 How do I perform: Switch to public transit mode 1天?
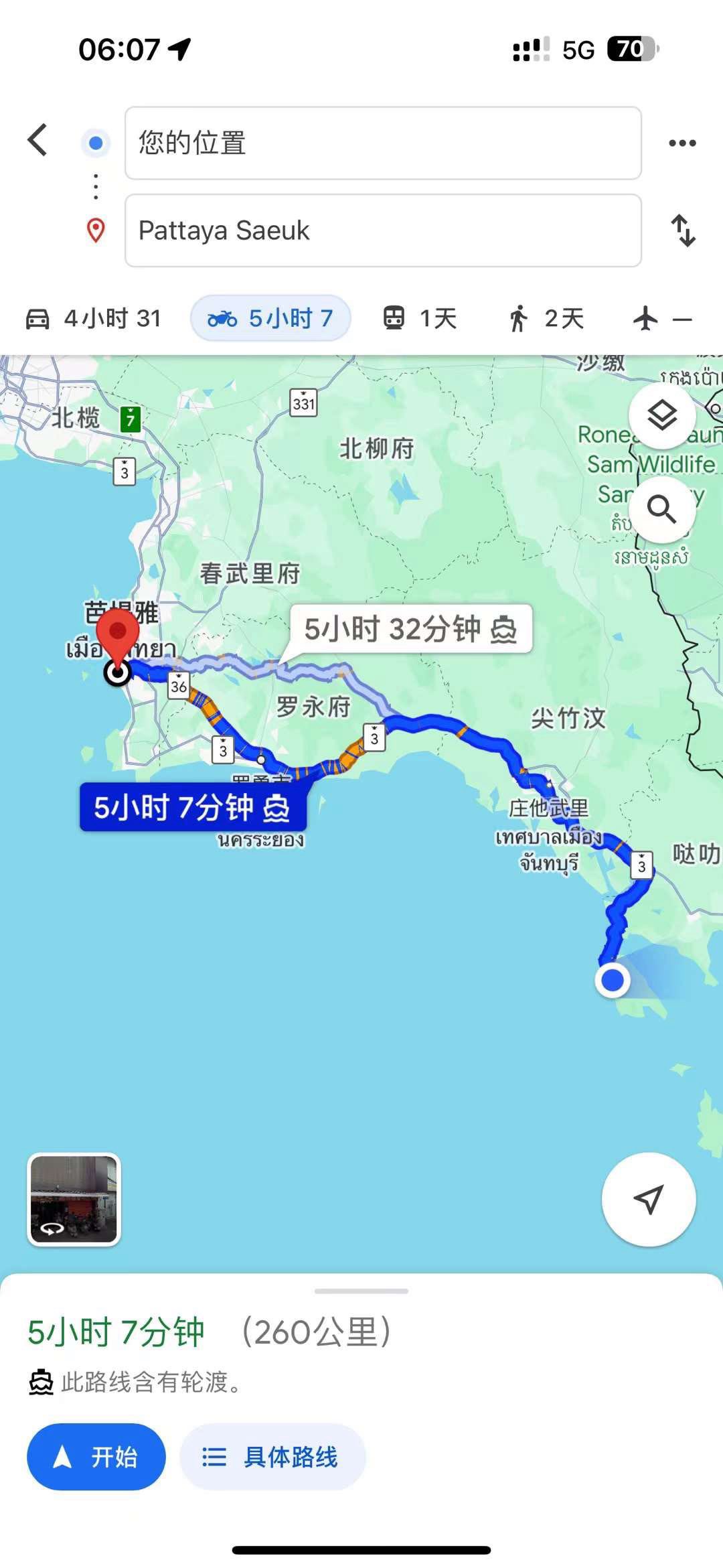420,319
